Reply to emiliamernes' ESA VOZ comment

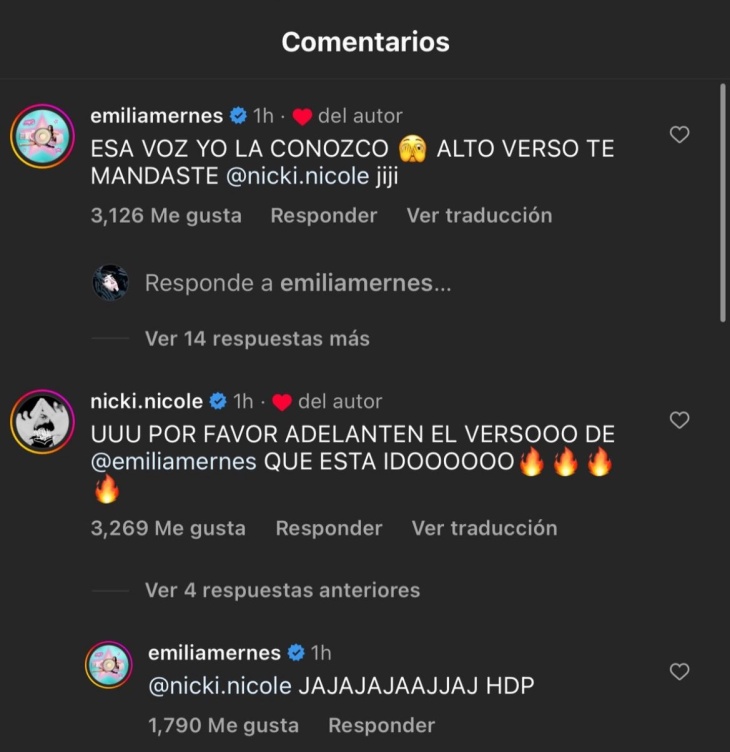(x=323, y=215)
